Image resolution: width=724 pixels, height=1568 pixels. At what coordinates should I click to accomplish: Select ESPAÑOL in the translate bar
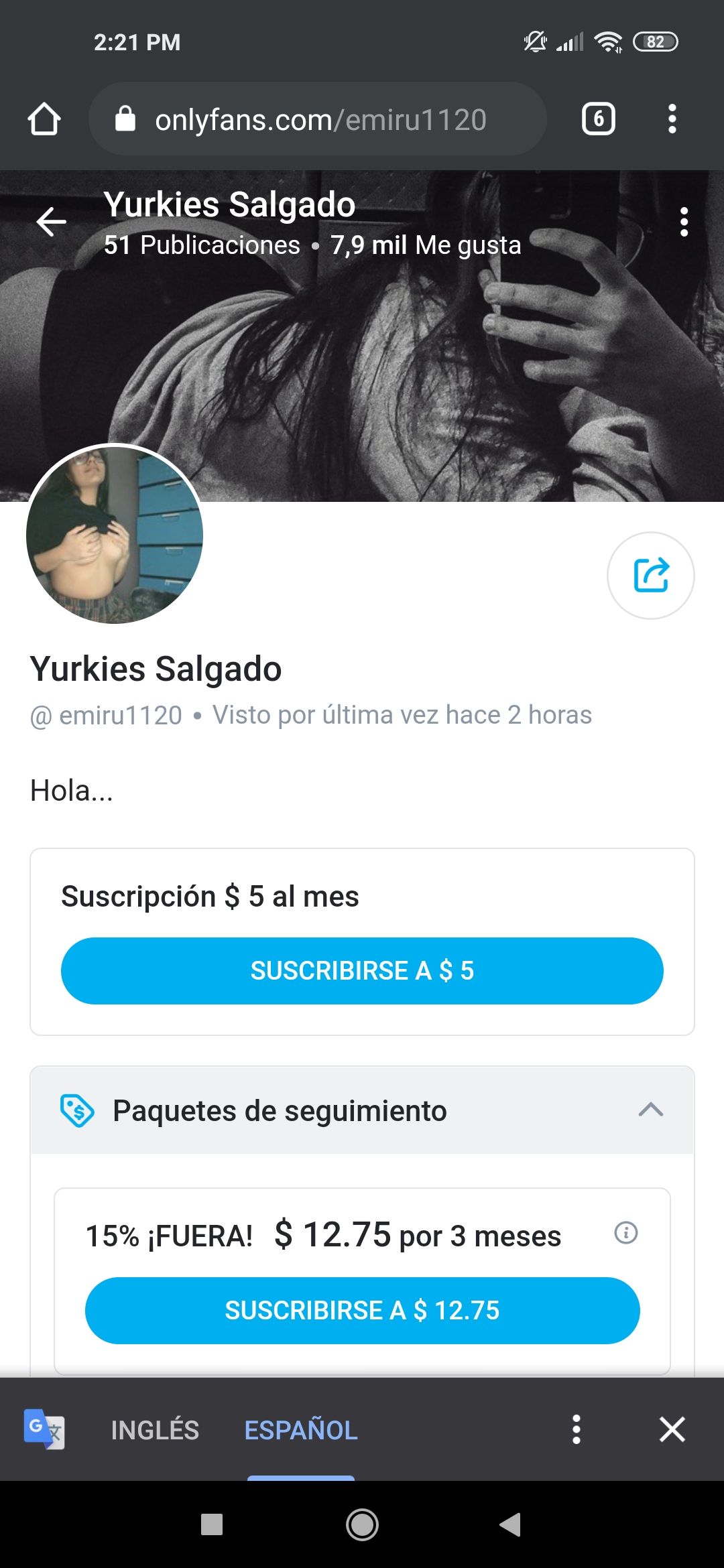tap(300, 1429)
